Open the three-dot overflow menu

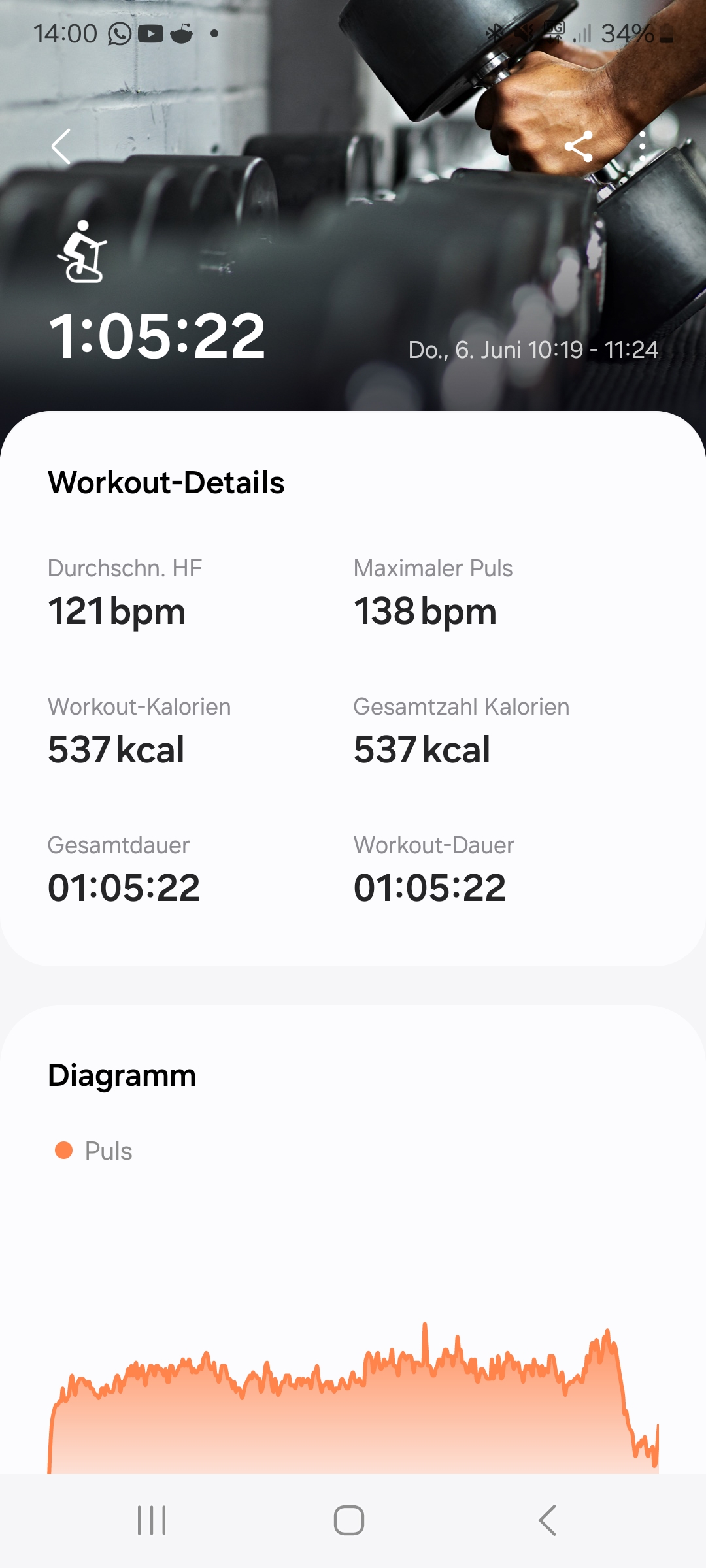click(x=643, y=146)
